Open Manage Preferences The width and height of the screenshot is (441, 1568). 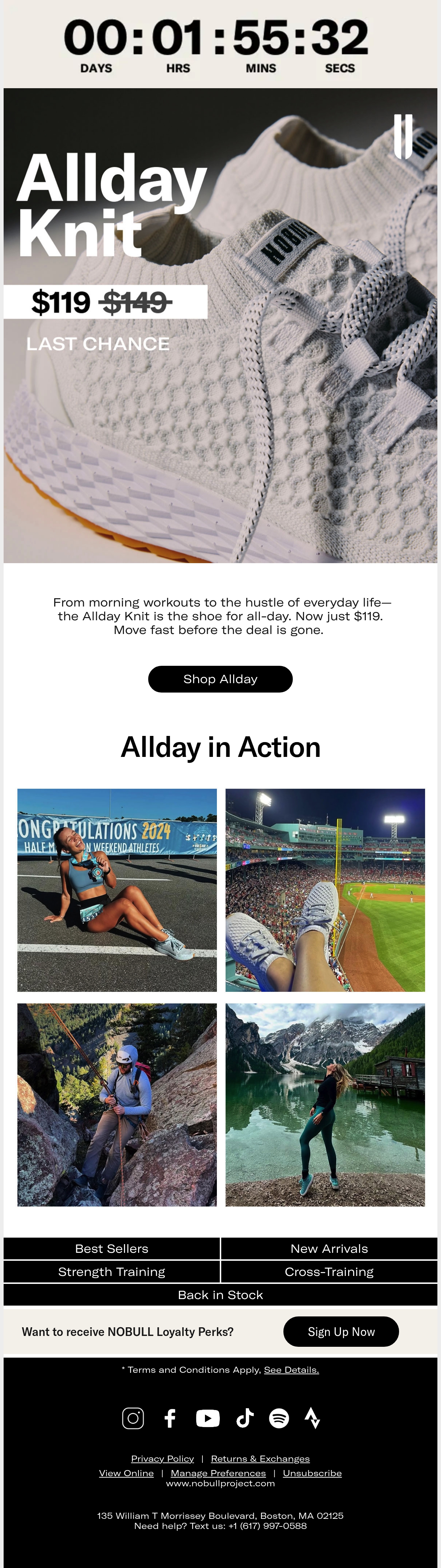218,1473
